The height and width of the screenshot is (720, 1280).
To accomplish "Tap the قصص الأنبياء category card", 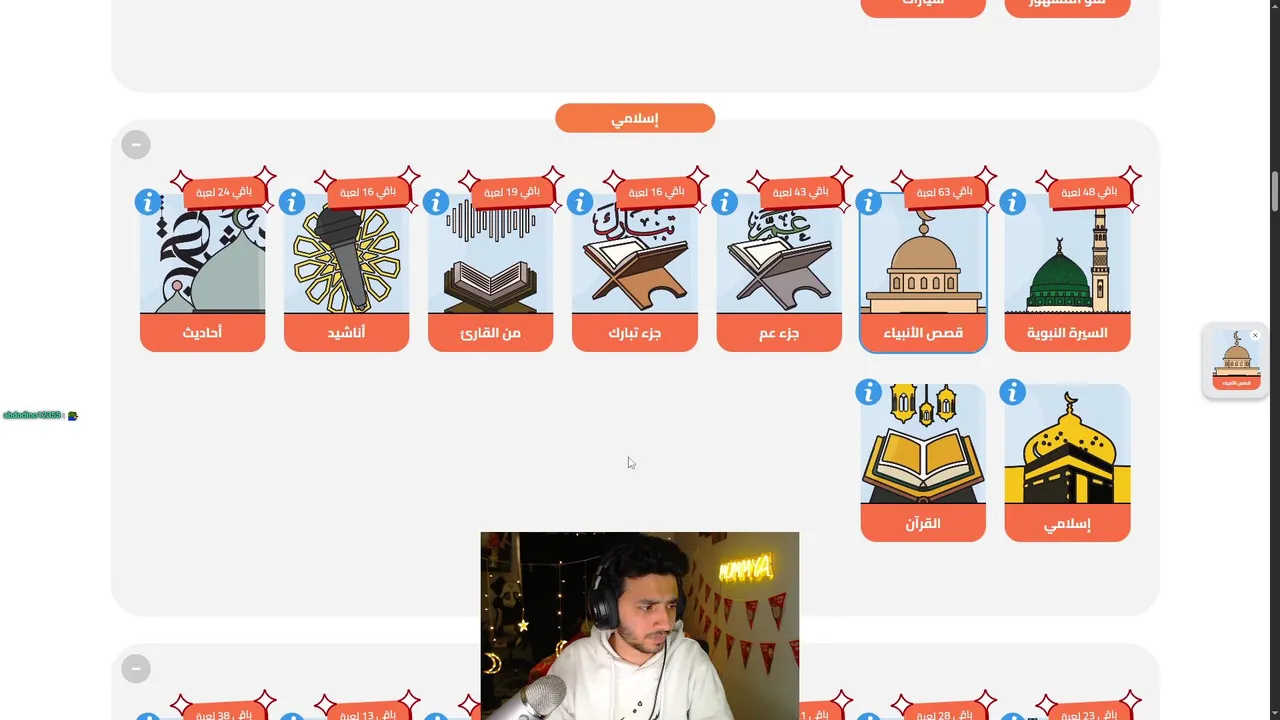I will click(x=922, y=272).
